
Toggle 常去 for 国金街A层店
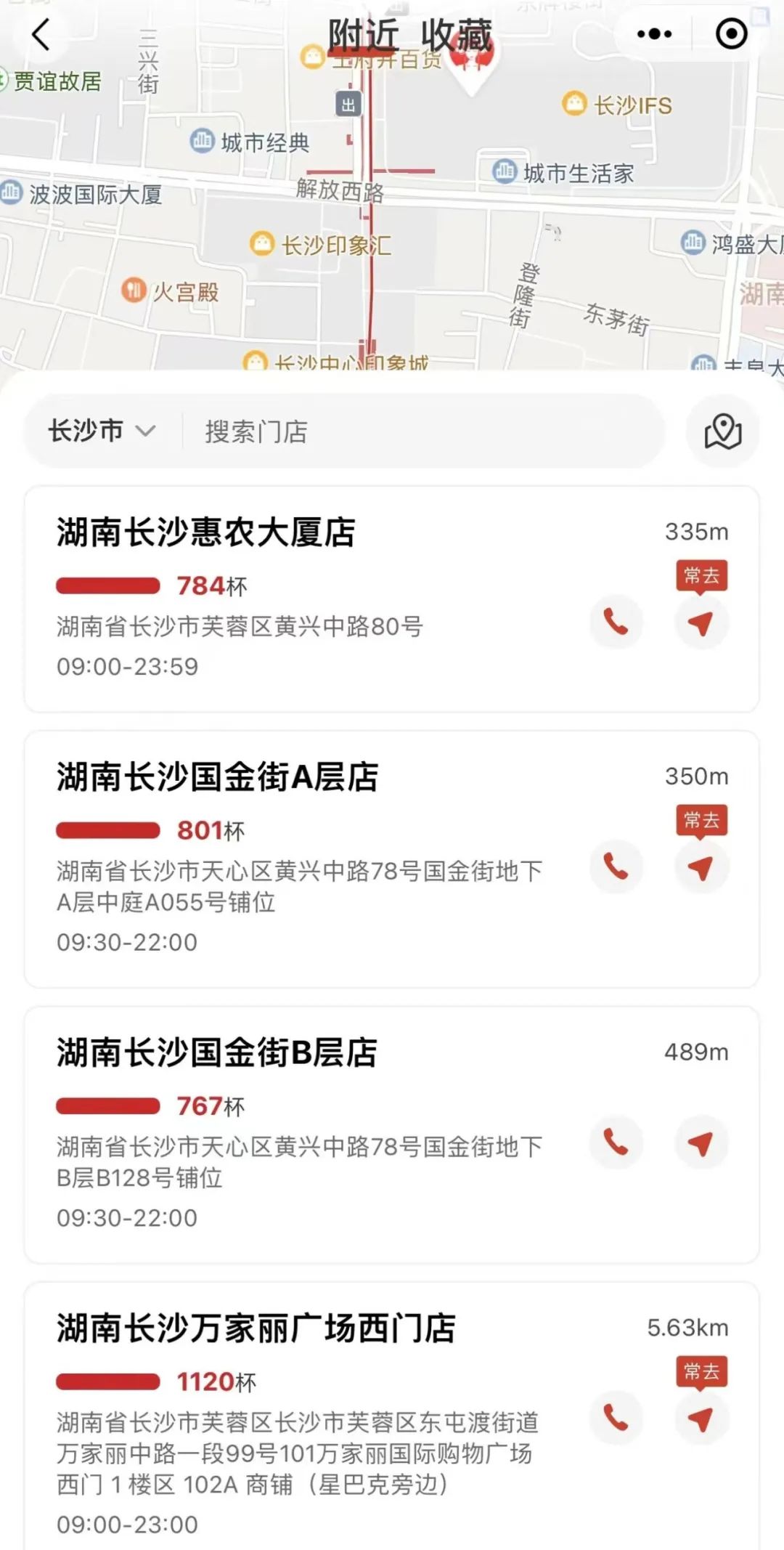(x=702, y=820)
